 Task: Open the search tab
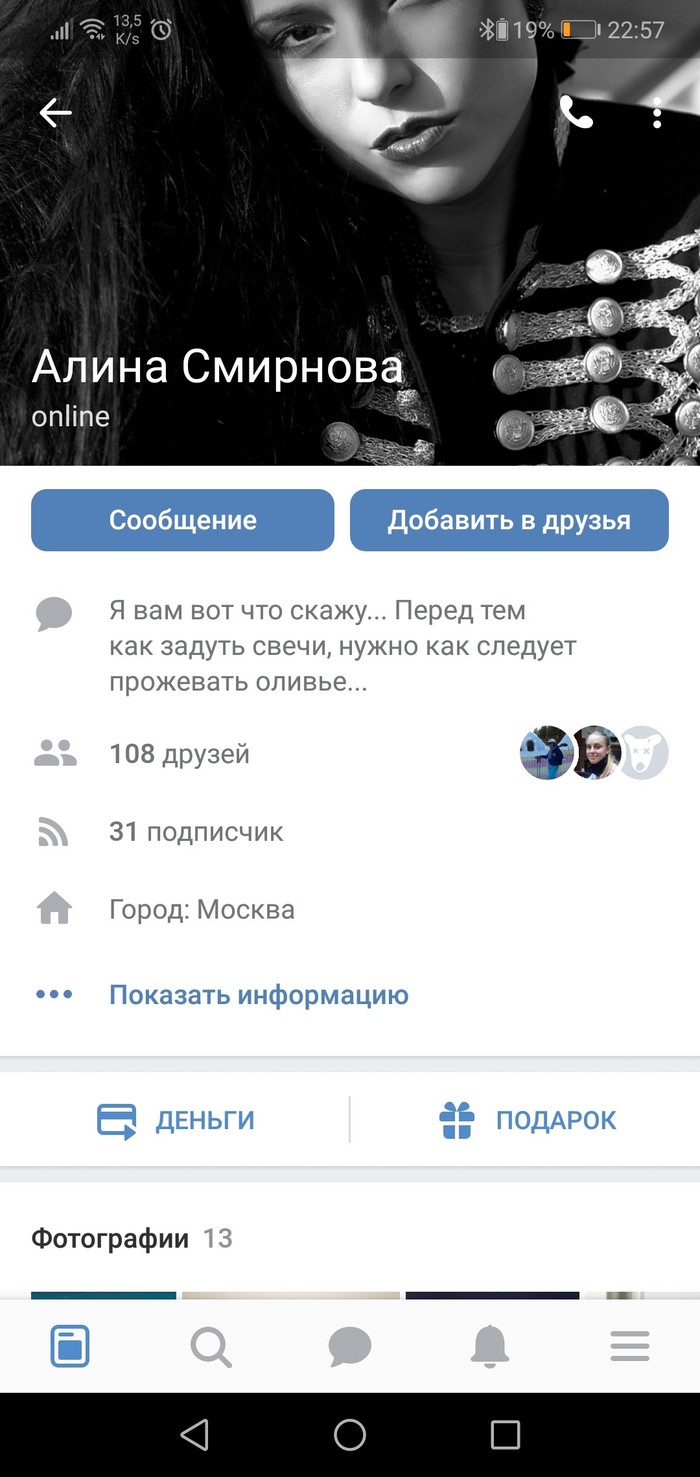(210, 1346)
